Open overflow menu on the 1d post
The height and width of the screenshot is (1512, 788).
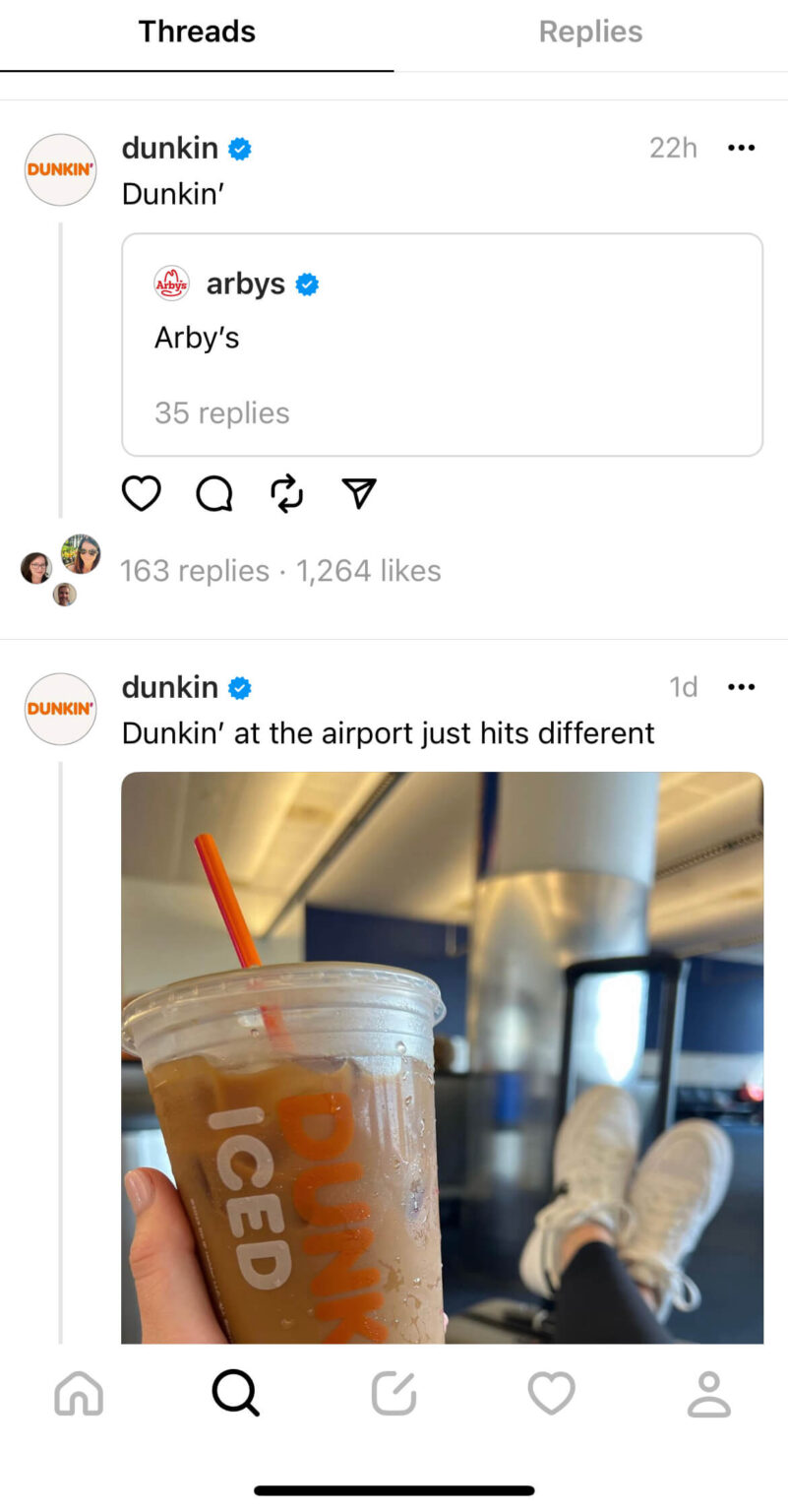(x=741, y=686)
